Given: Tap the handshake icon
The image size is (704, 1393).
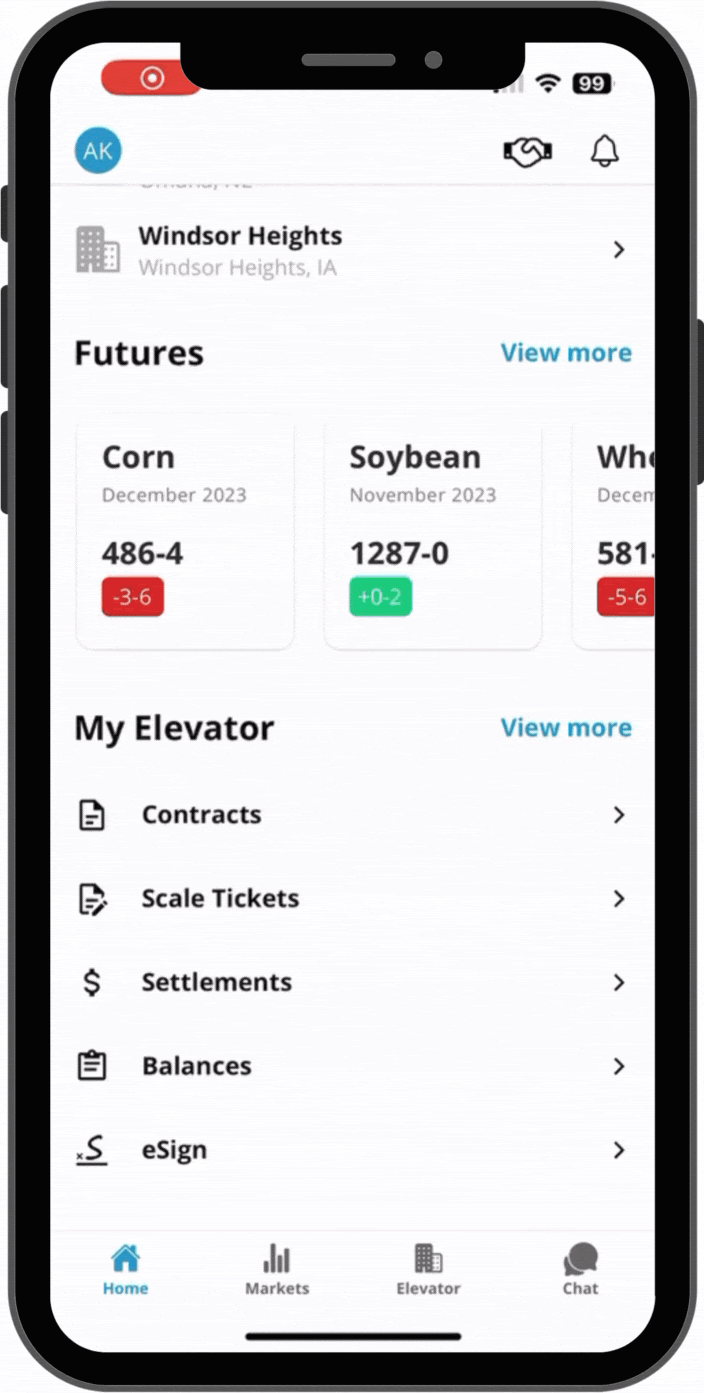Looking at the screenshot, I should click(x=527, y=152).
